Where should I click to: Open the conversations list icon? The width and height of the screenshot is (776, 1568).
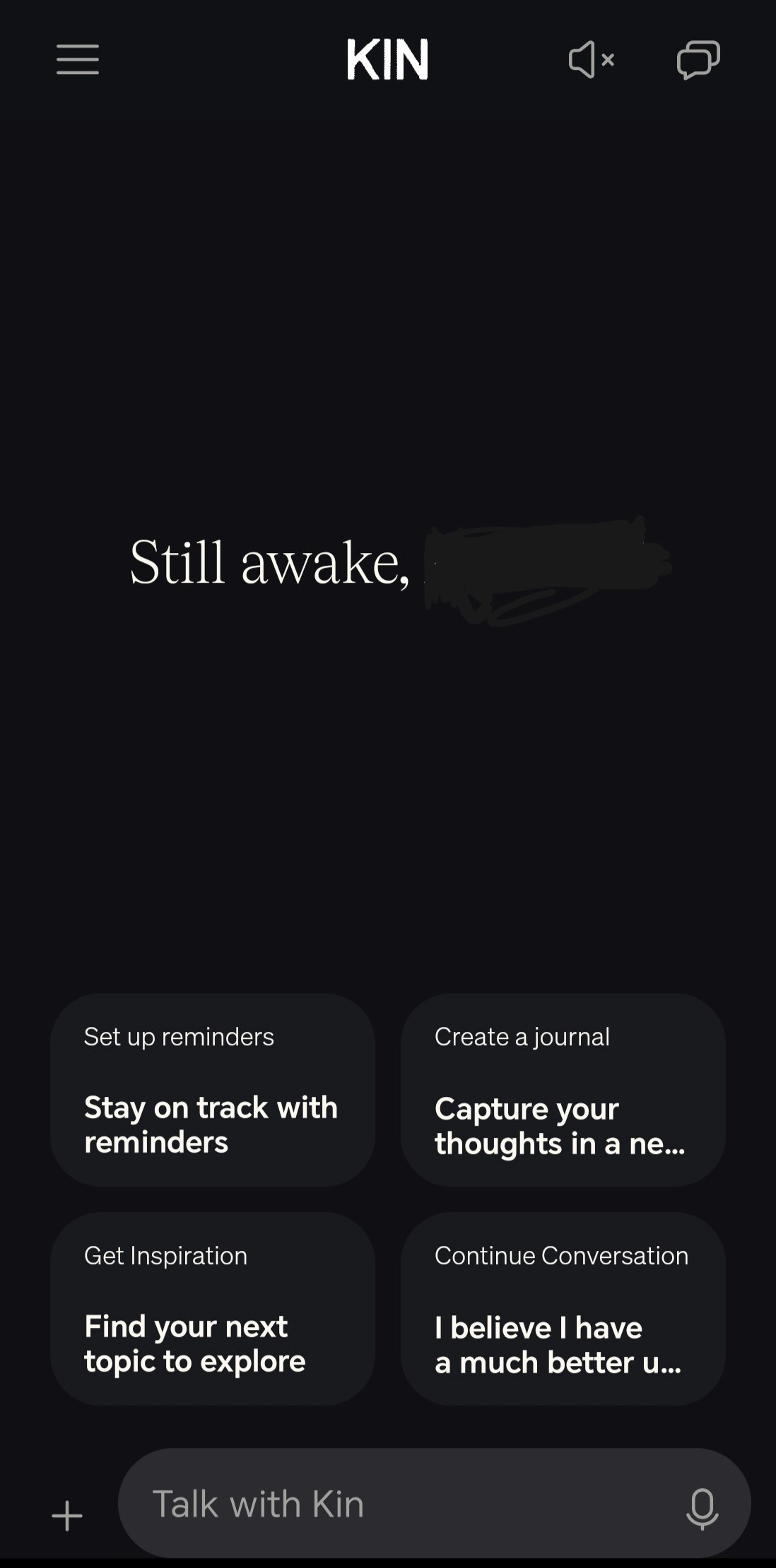click(x=698, y=59)
